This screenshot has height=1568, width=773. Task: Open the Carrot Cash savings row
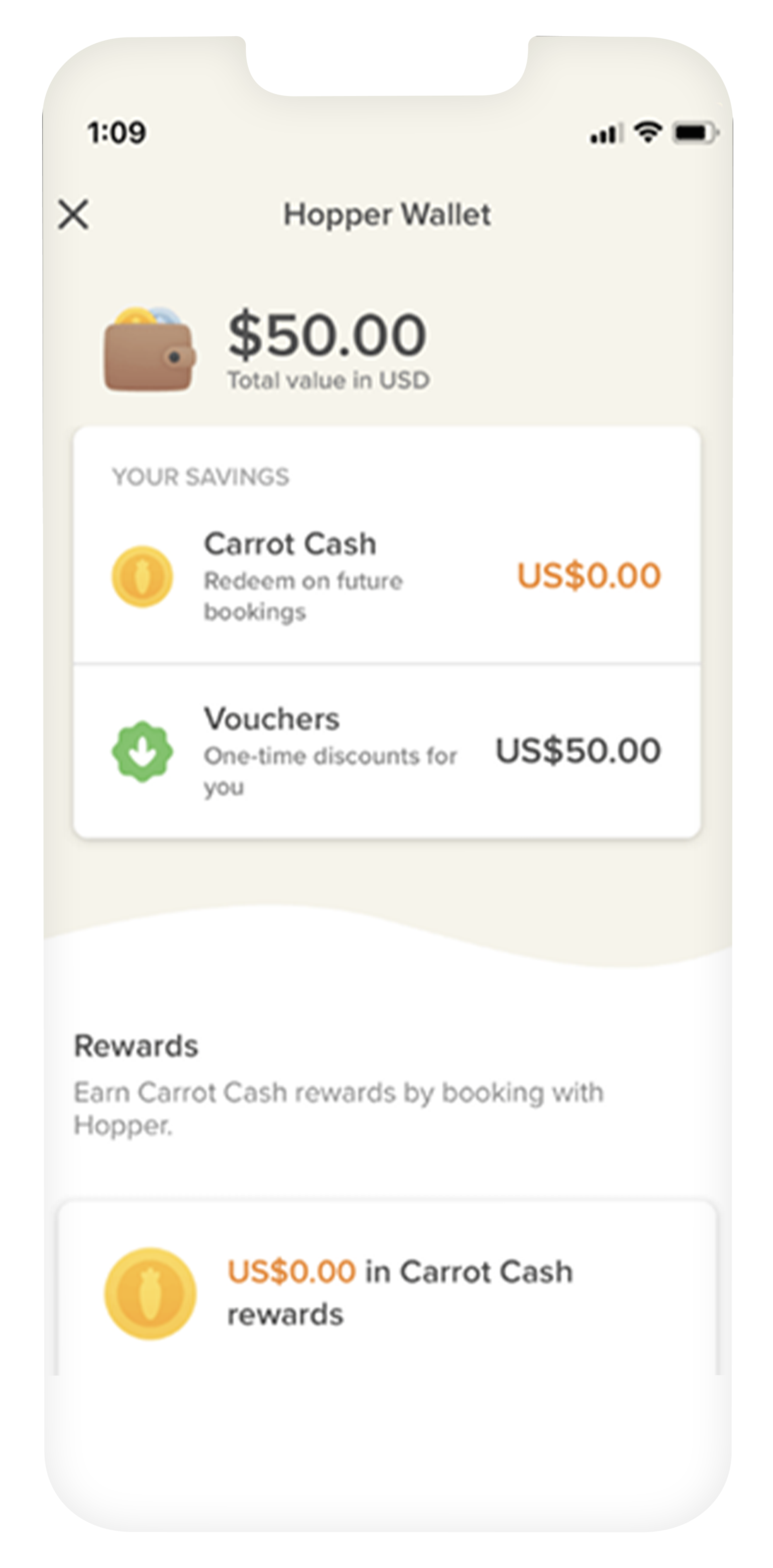(x=386, y=576)
